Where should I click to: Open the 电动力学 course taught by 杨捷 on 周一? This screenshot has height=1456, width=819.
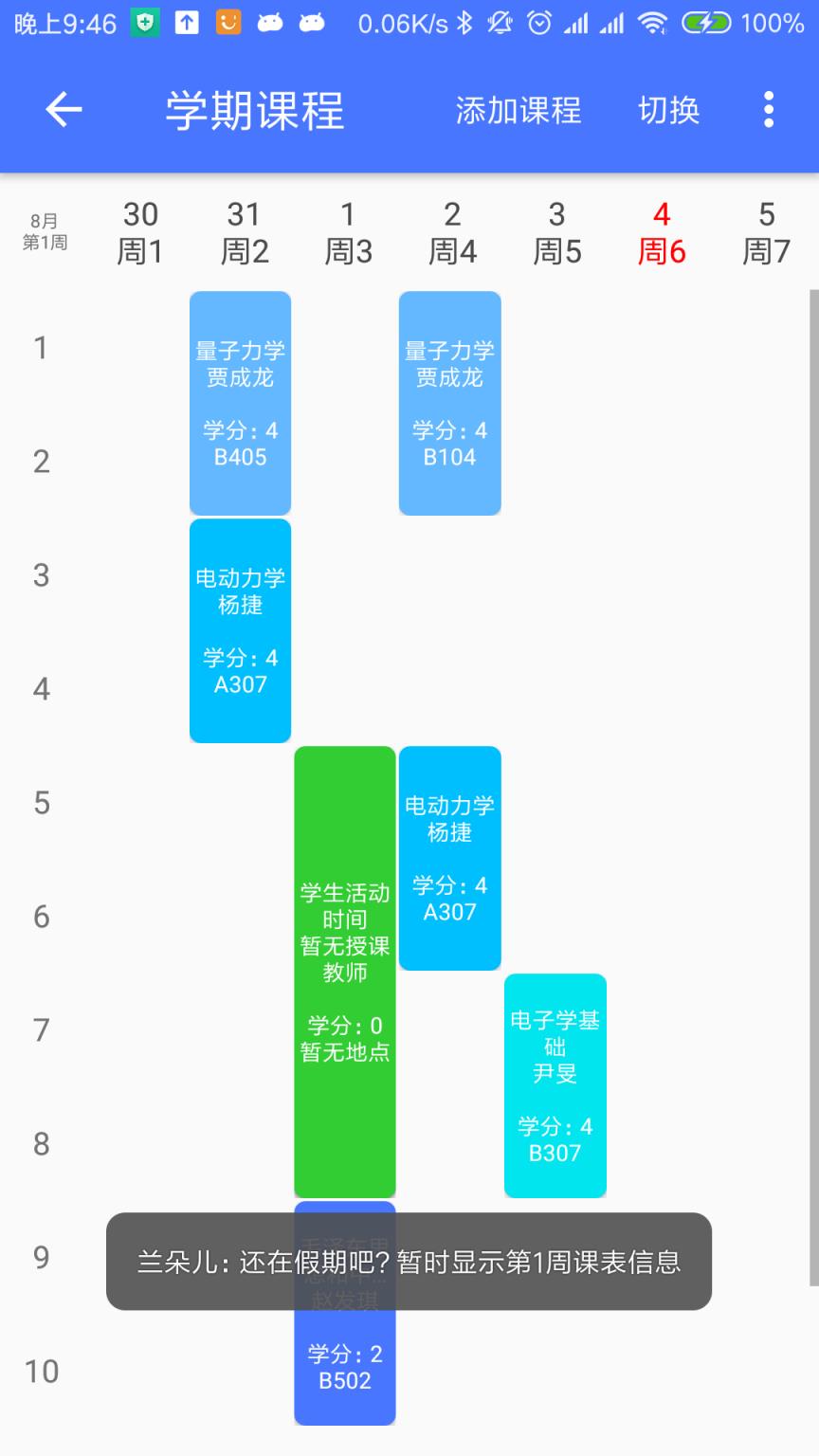click(x=240, y=630)
